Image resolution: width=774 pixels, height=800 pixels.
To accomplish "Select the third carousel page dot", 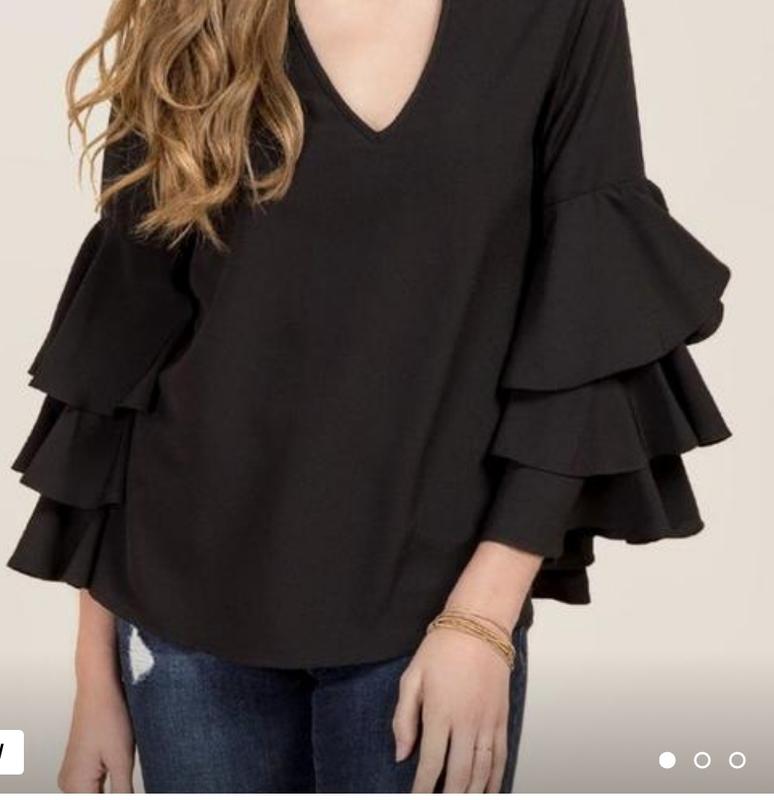I will (737, 760).
